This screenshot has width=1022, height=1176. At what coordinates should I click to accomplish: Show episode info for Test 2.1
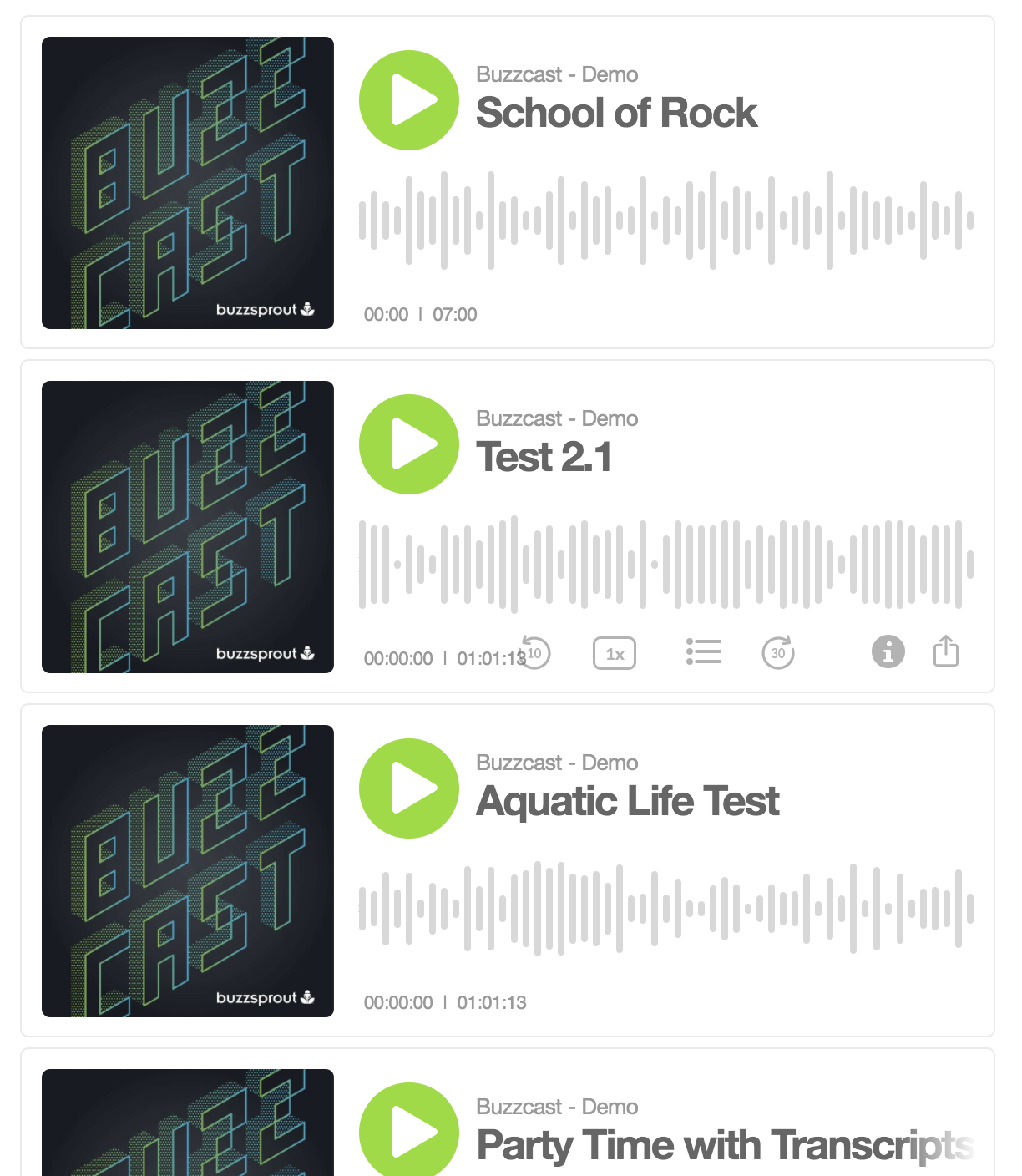[x=888, y=651]
